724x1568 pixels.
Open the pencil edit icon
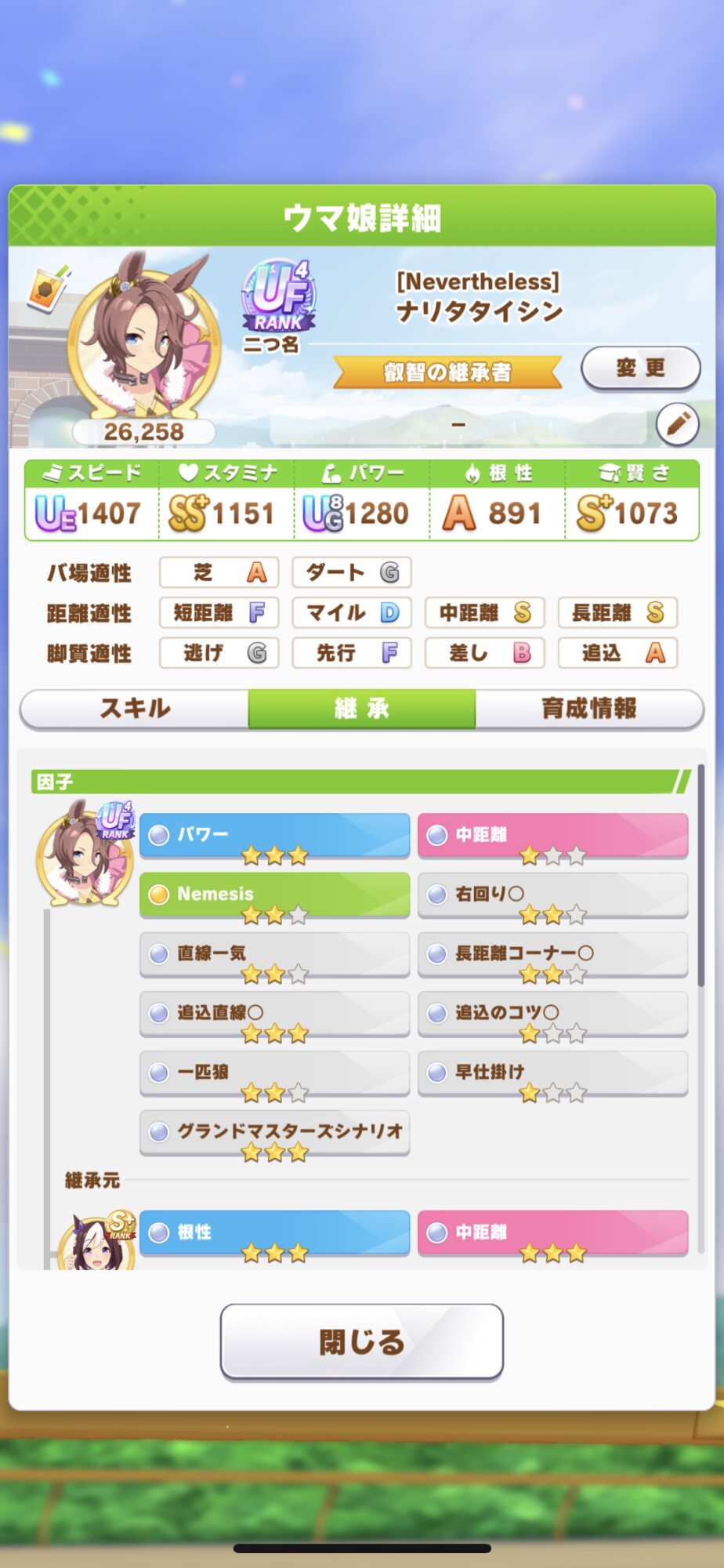(678, 424)
